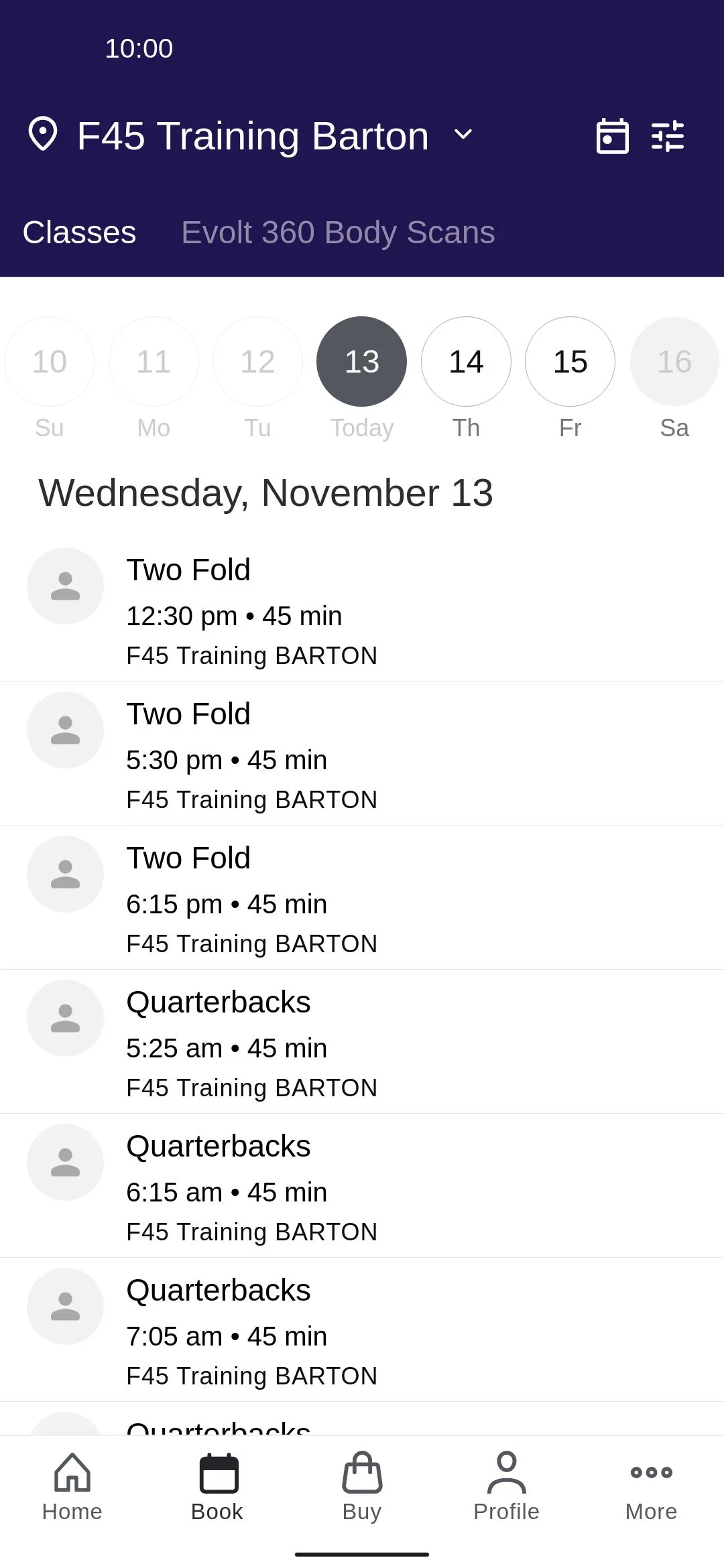Select Thursday the 14th
This screenshot has width=724, height=1568.
click(466, 362)
